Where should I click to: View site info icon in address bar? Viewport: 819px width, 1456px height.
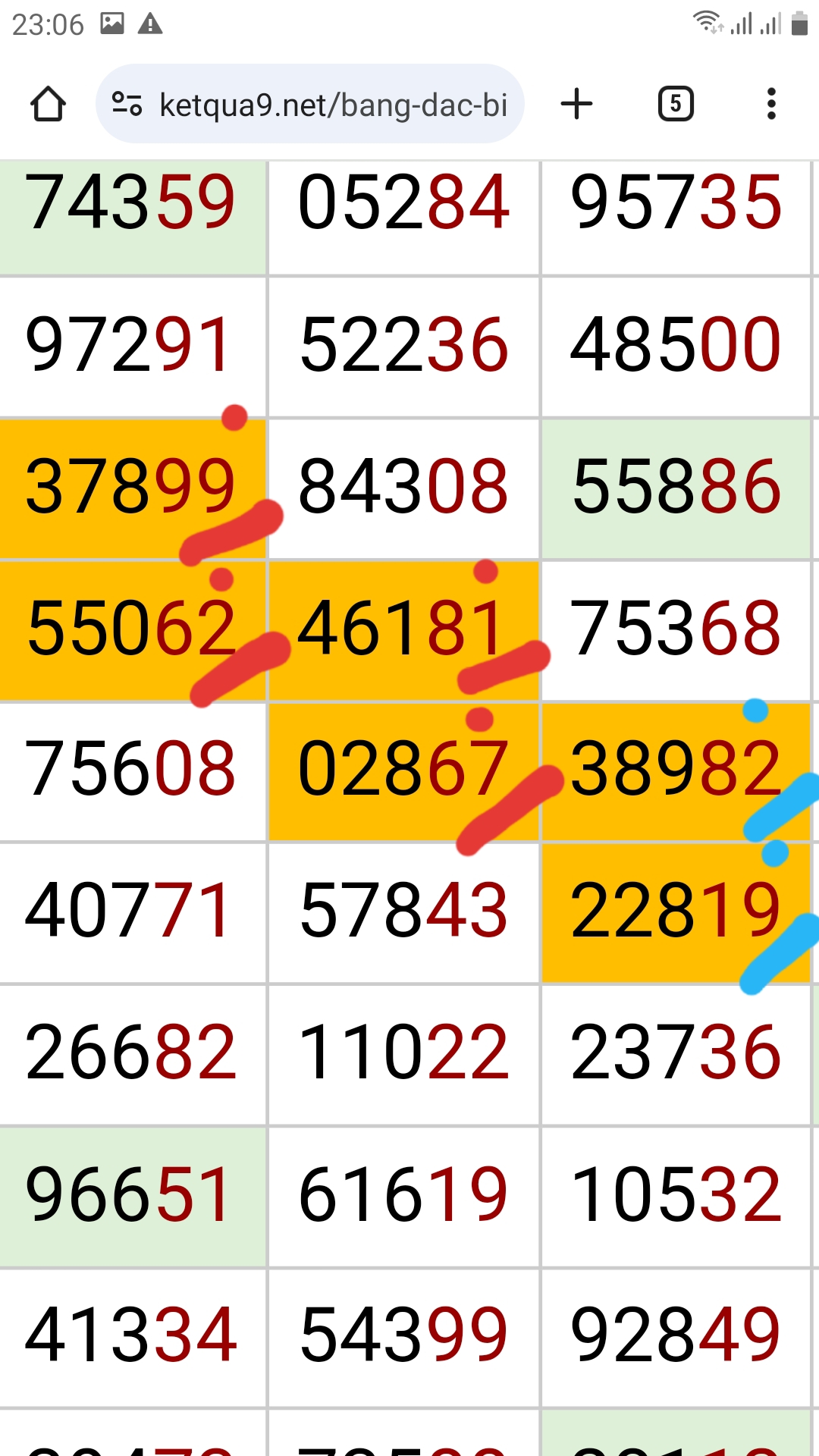click(x=127, y=104)
